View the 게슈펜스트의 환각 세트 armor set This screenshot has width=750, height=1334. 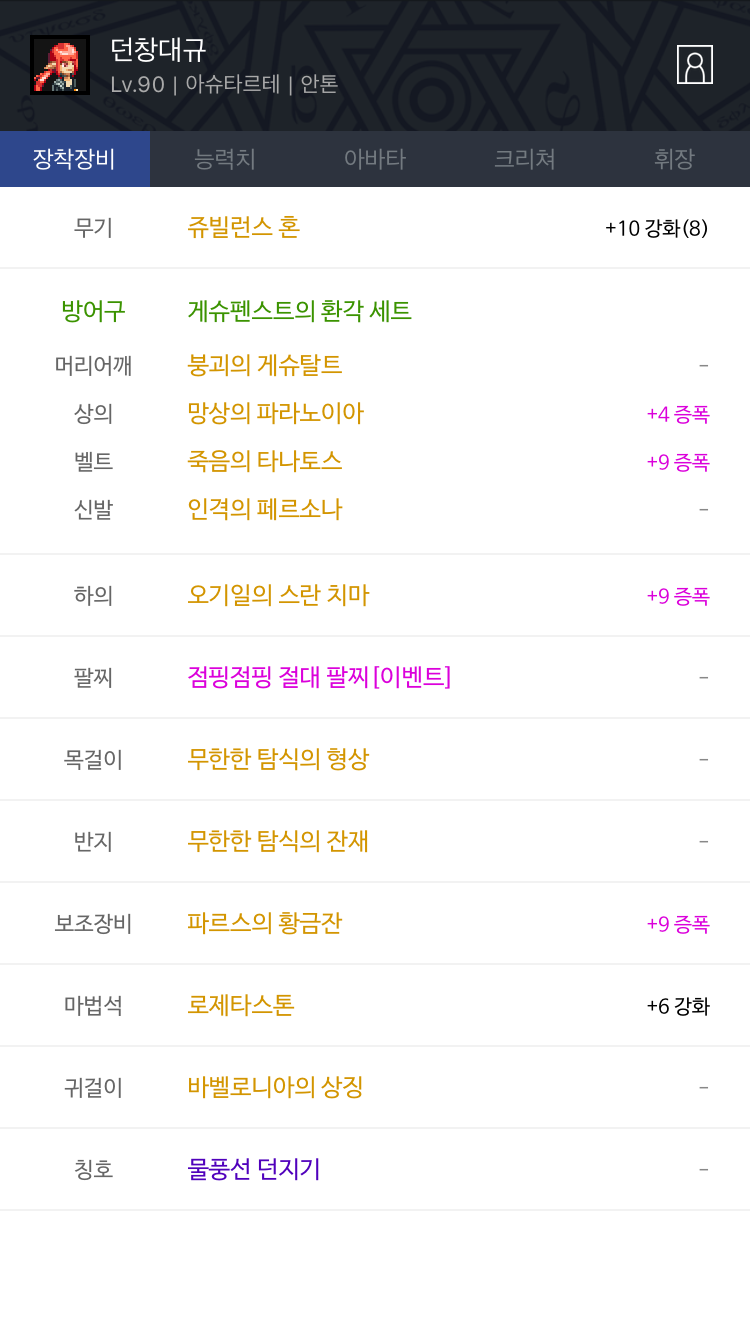pyautogui.click(x=299, y=311)
